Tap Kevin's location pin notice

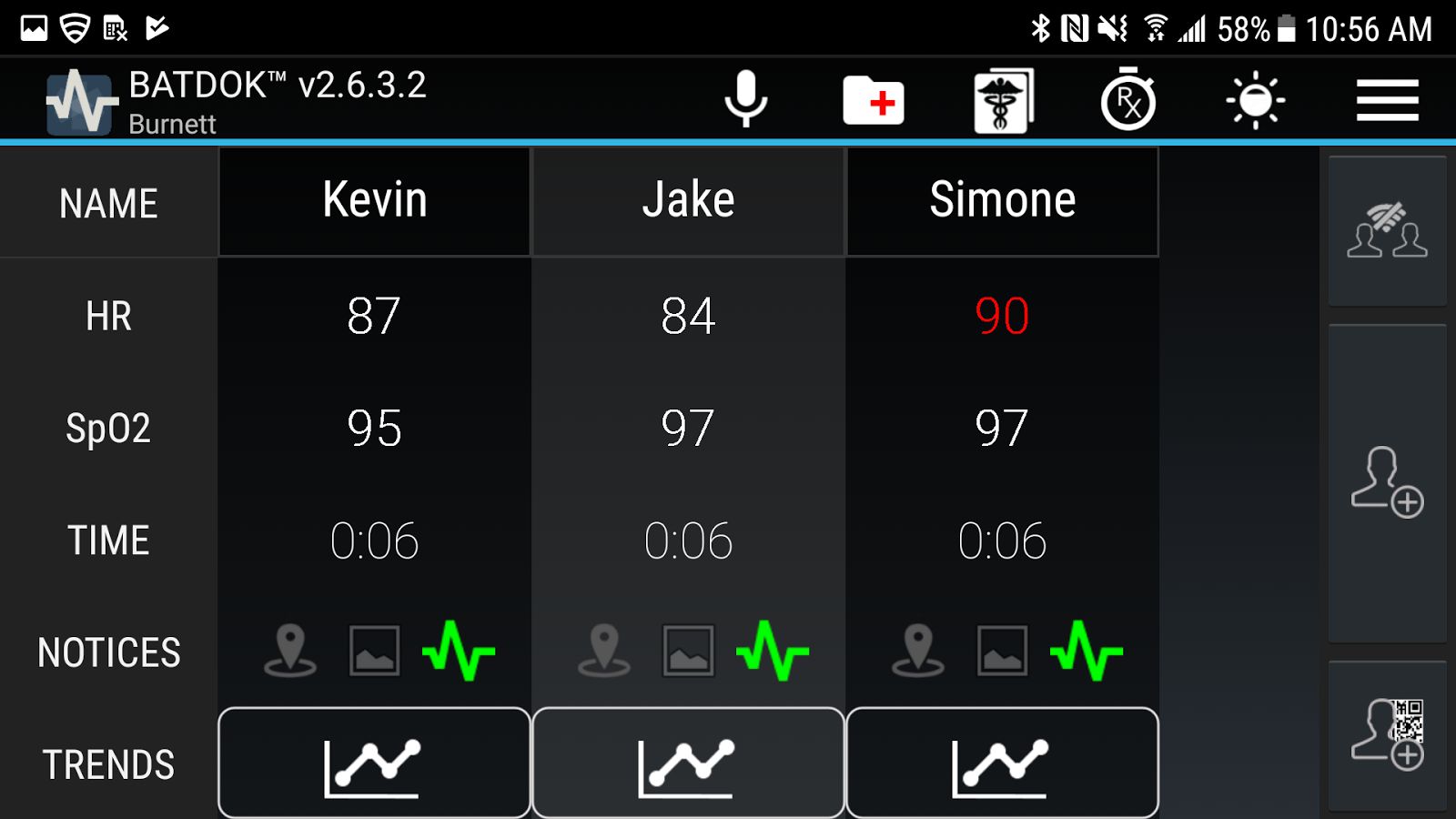290,651
